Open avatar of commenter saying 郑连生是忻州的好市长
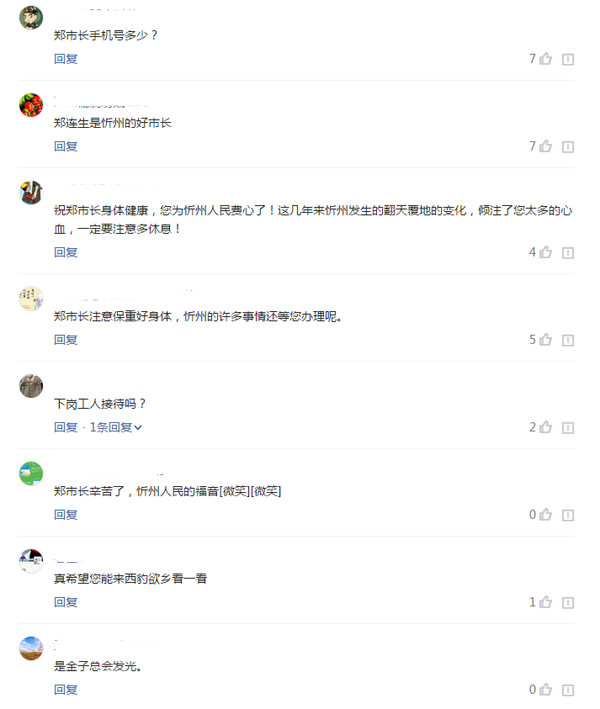Screen dimensions: 600x709 (x=31, y=104)
